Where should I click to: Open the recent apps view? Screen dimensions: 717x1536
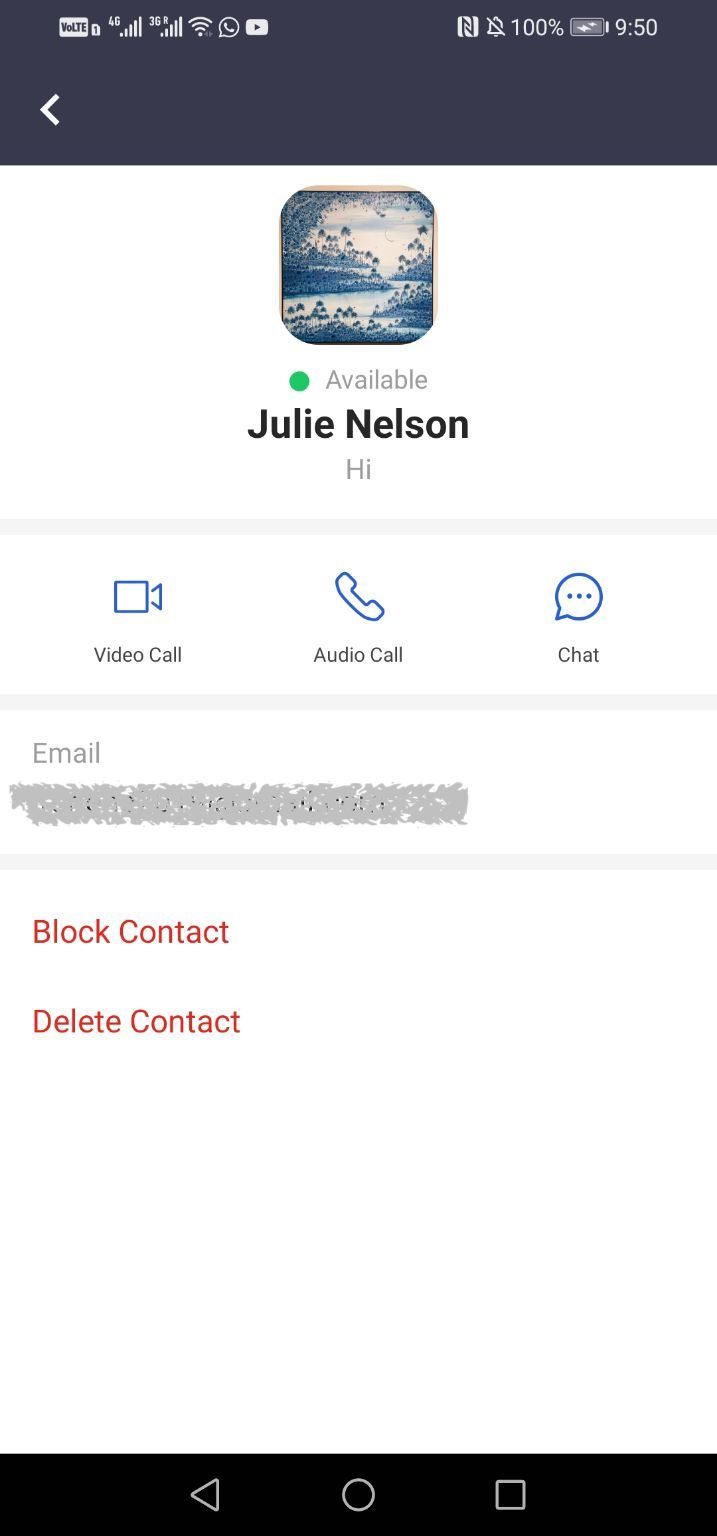510,1495
